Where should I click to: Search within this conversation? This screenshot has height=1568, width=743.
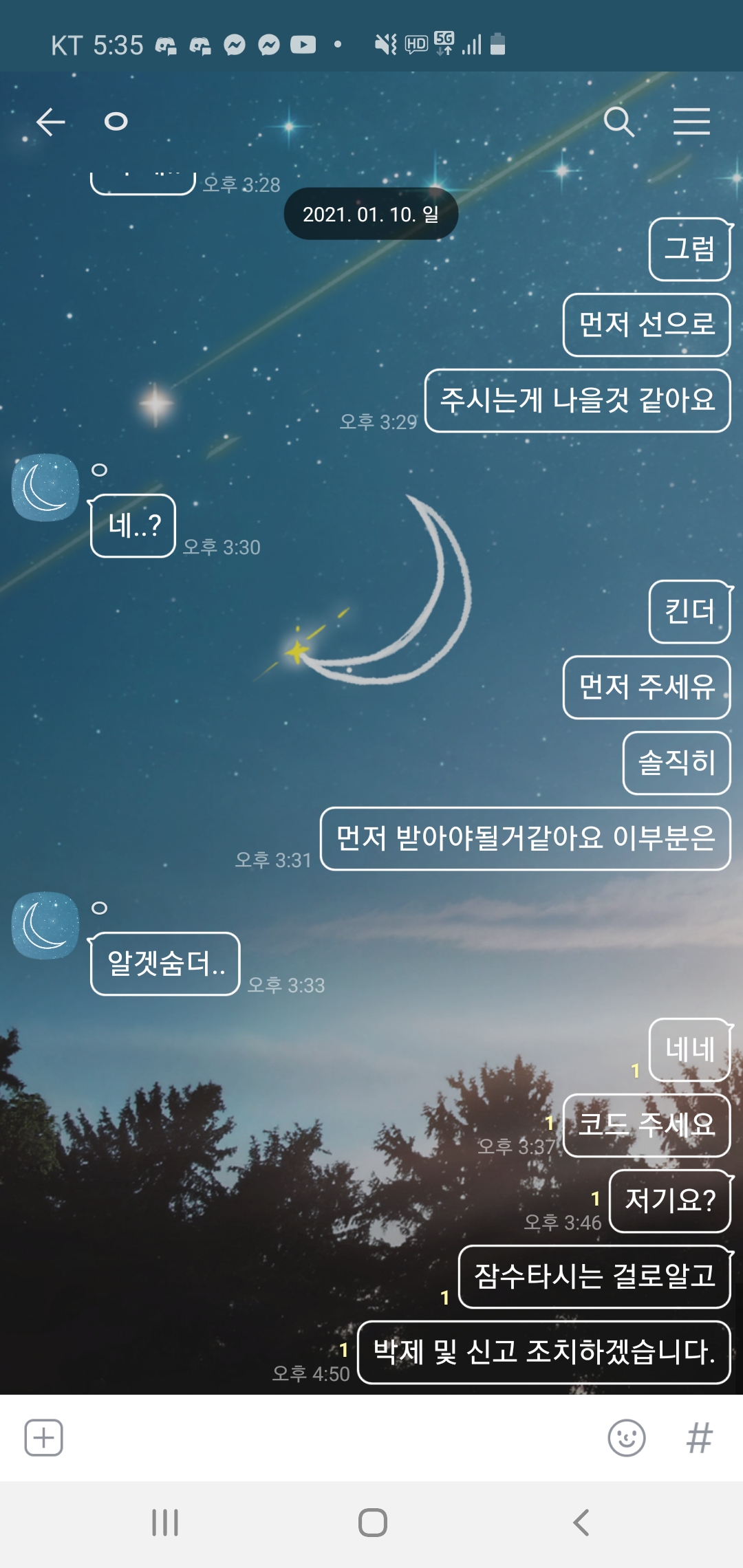coord(618,122)
